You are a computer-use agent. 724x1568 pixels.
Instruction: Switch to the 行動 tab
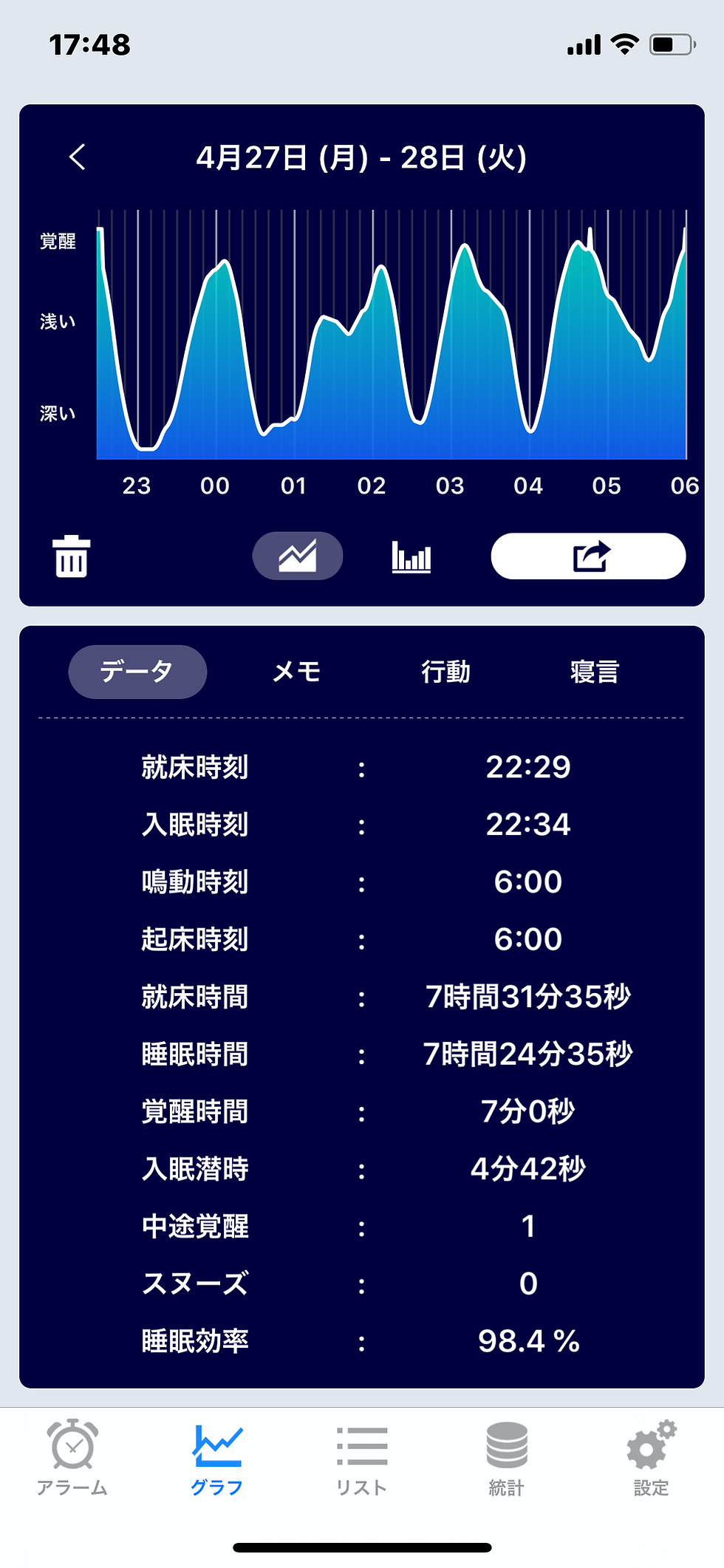pos(445,672)
